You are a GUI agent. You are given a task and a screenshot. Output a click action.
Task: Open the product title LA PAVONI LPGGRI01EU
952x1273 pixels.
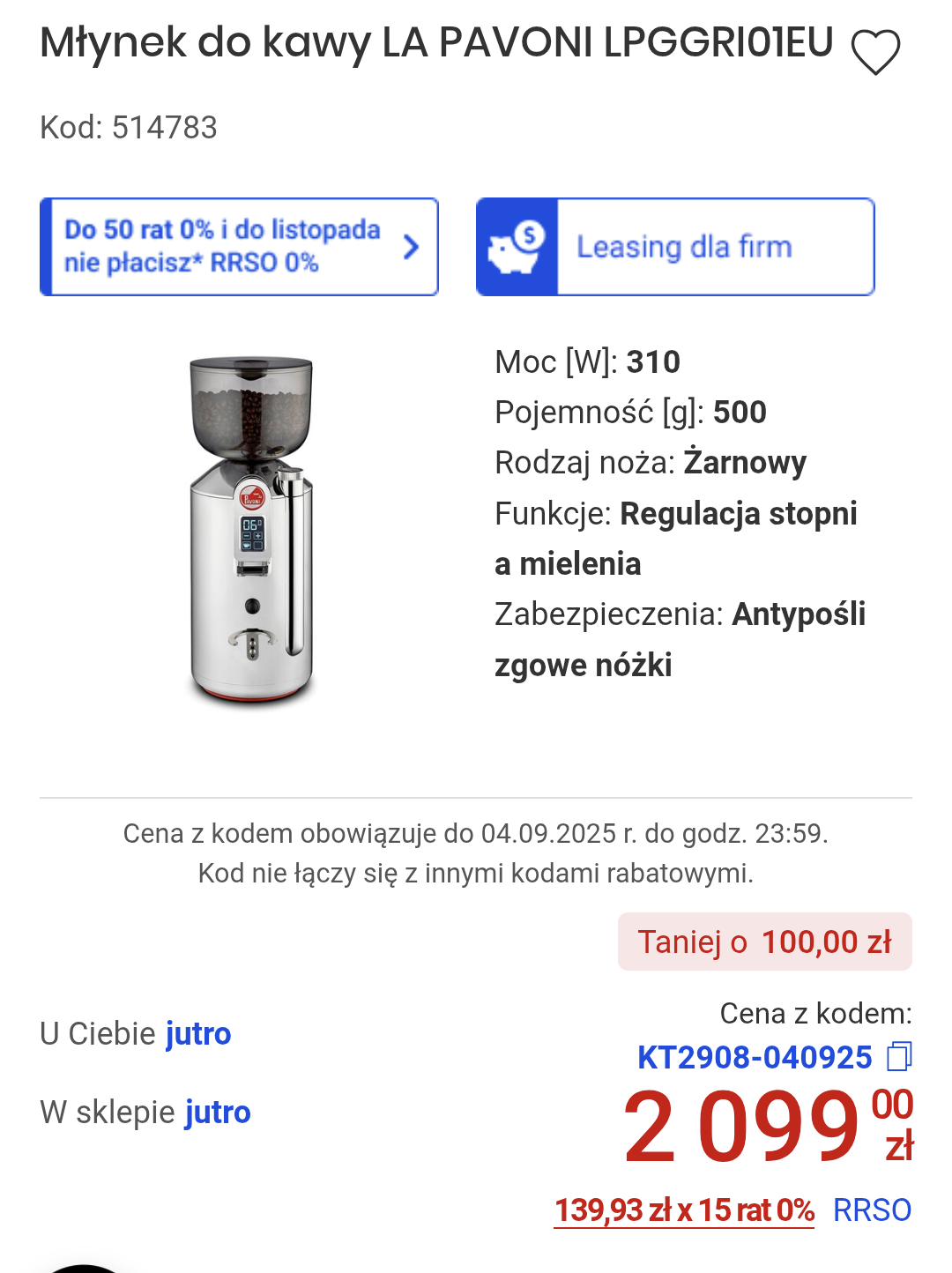[436, 42]
